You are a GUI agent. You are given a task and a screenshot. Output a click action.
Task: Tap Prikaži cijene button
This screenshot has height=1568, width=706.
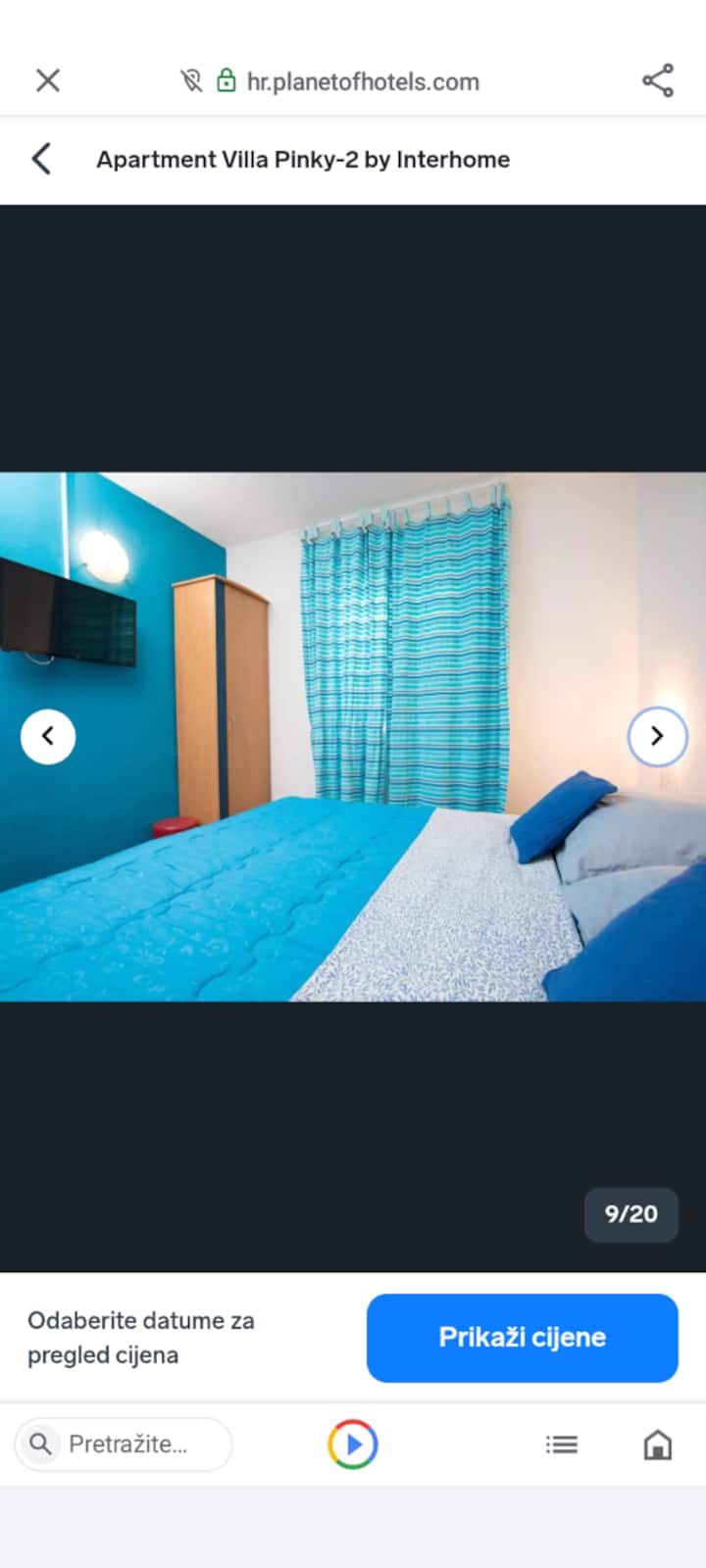522,1338
